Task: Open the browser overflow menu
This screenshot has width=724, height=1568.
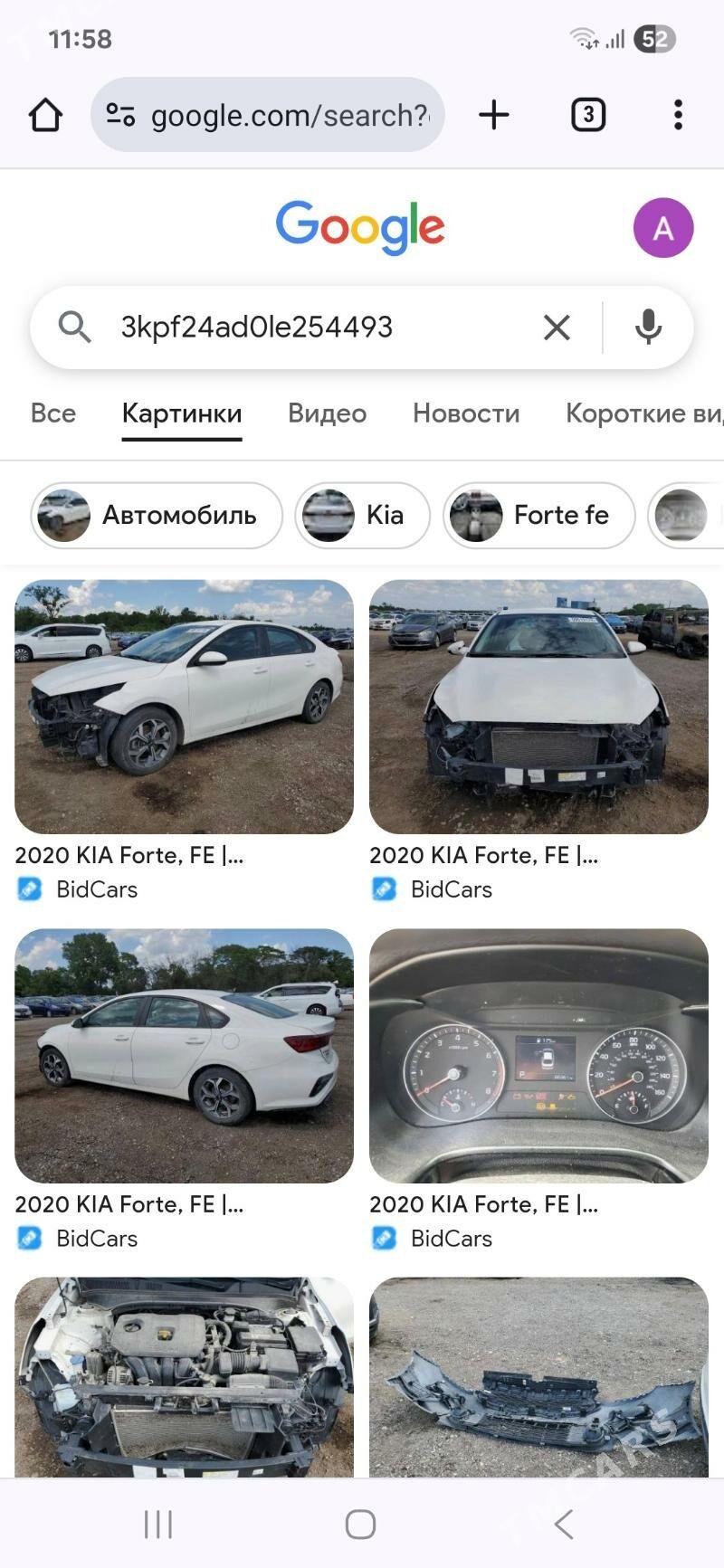Action: [678, 115]
